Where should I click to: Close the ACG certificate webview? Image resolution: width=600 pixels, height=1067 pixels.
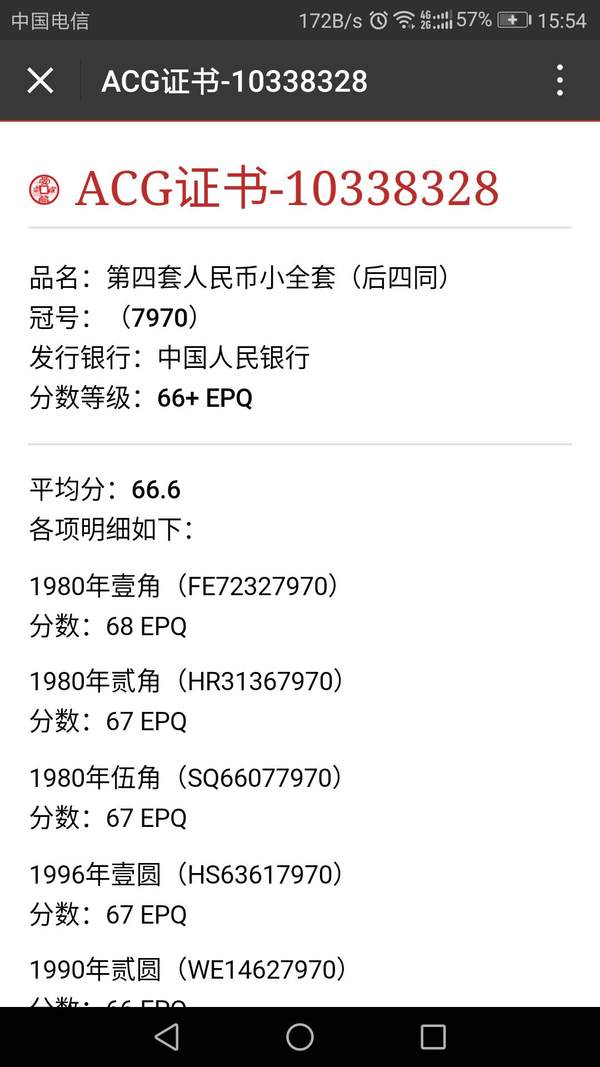point(40,81)
